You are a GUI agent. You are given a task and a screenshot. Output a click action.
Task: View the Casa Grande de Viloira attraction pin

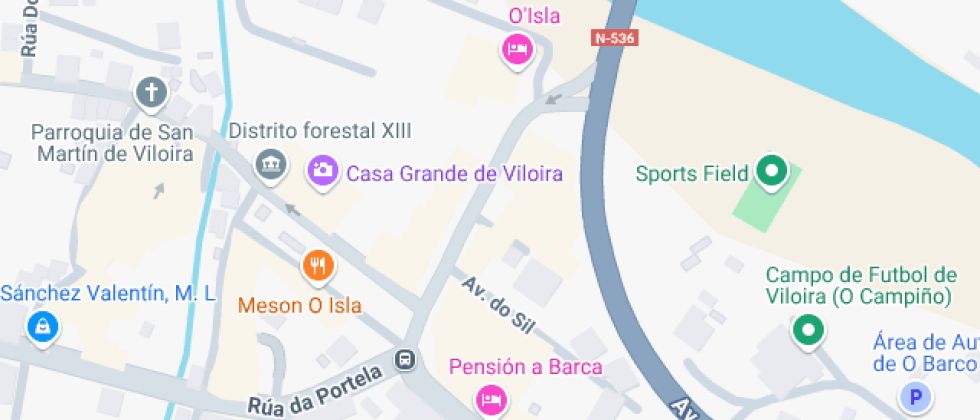322,170
